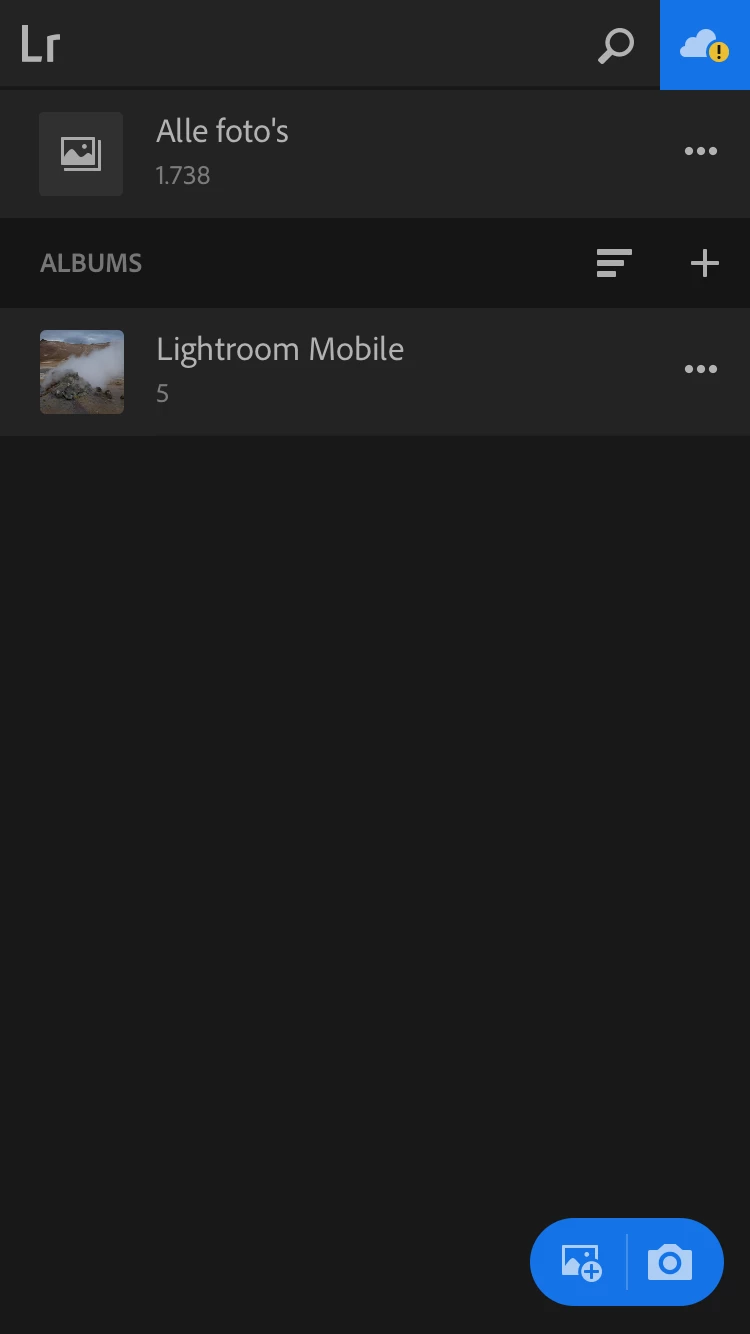This screenshot has width=750, height=1334.
Task: Open the Lightroom Mobile album
Action: pyautogui.click(x=280, y=370)
